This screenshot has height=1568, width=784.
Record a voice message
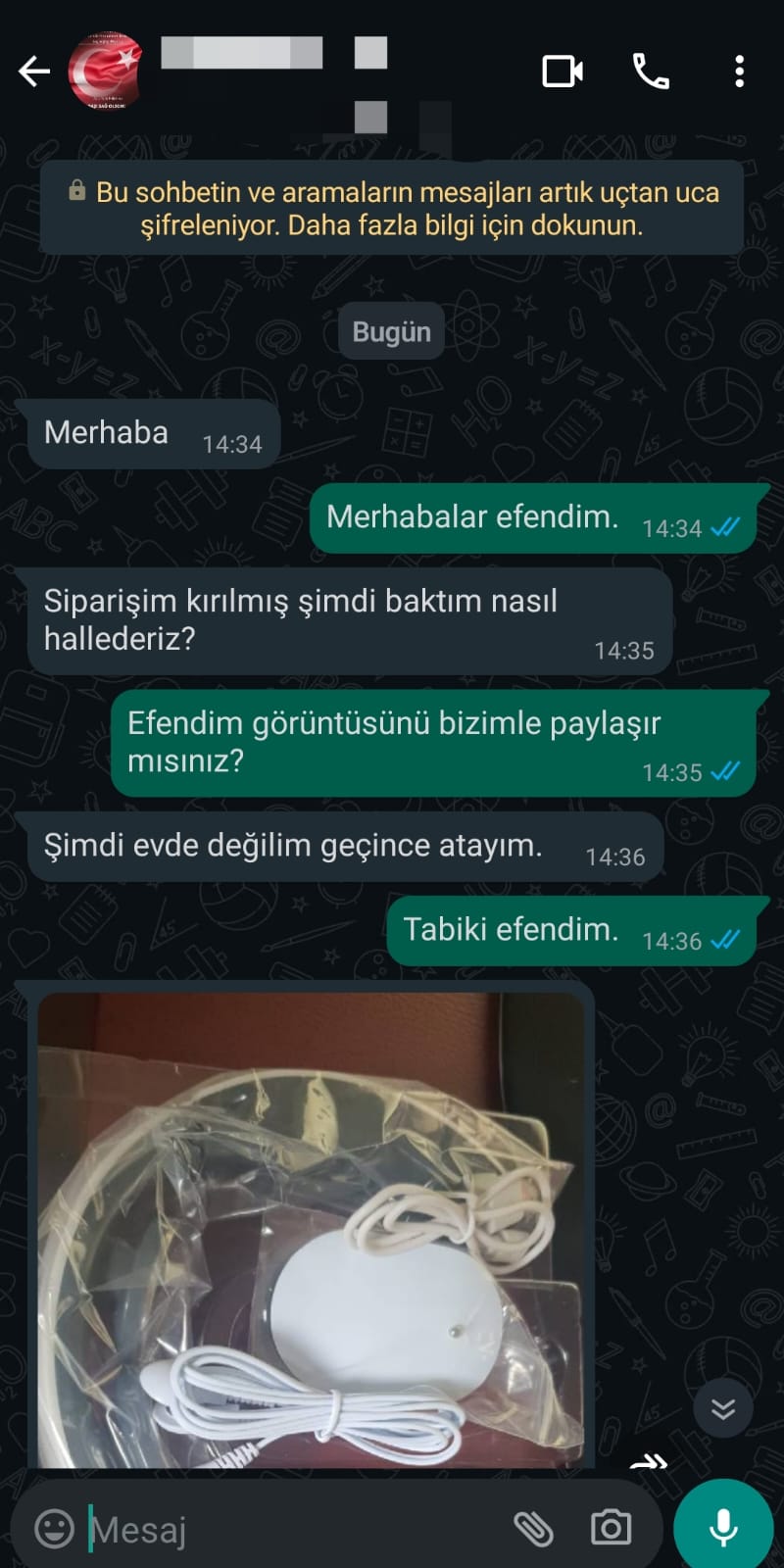coord(723,1527)
